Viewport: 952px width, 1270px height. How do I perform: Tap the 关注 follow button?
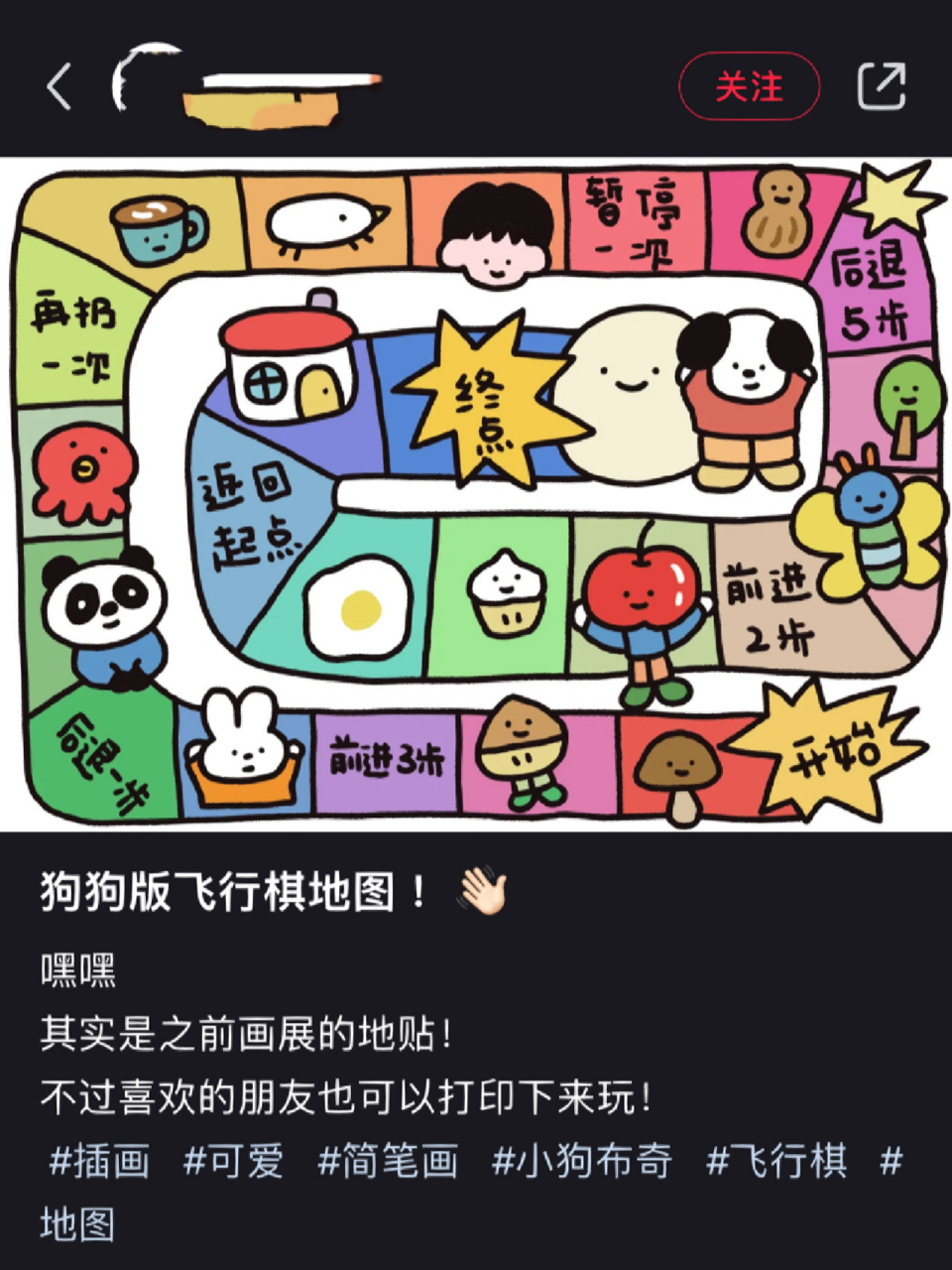(x=750, y=87)
